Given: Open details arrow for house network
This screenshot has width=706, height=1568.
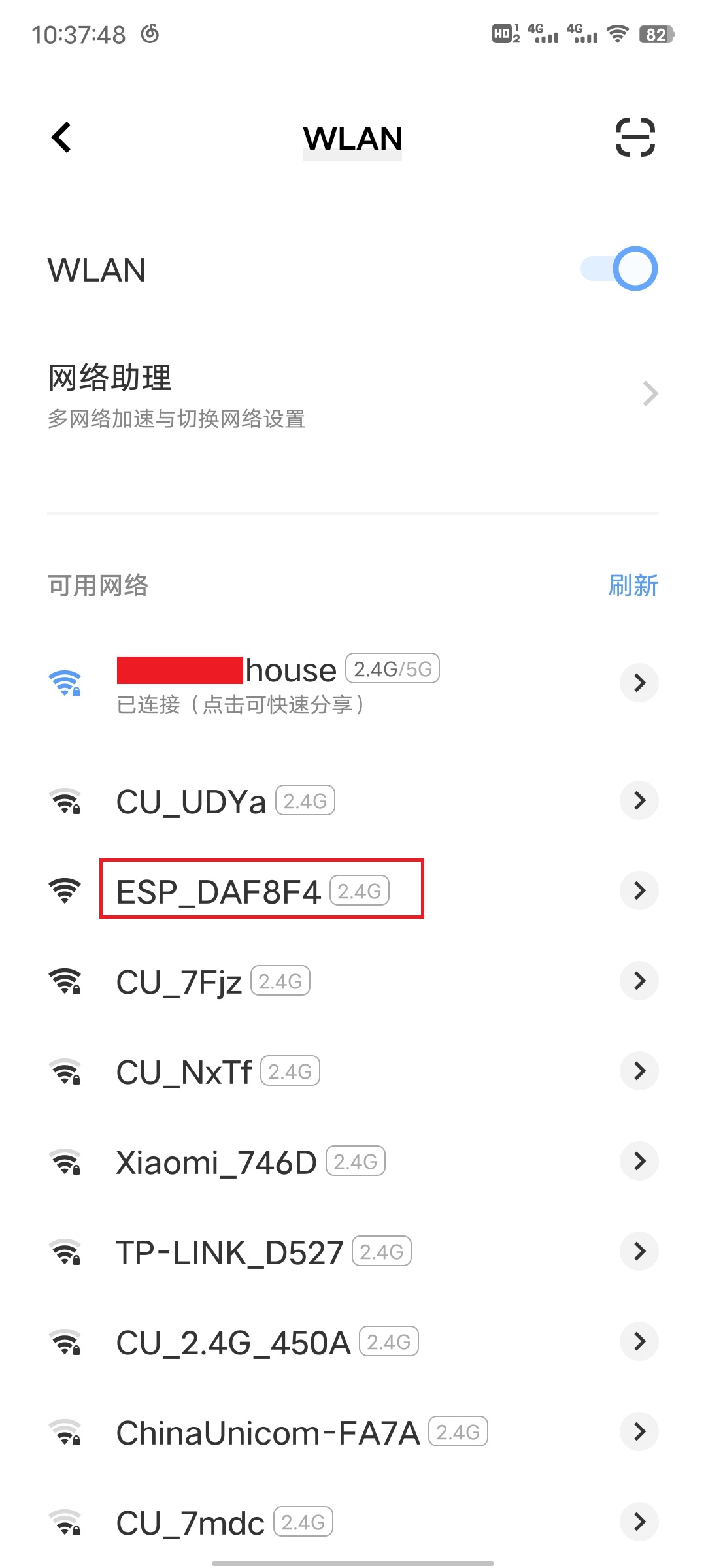Looking at the screenshot, I should [639, 683].
